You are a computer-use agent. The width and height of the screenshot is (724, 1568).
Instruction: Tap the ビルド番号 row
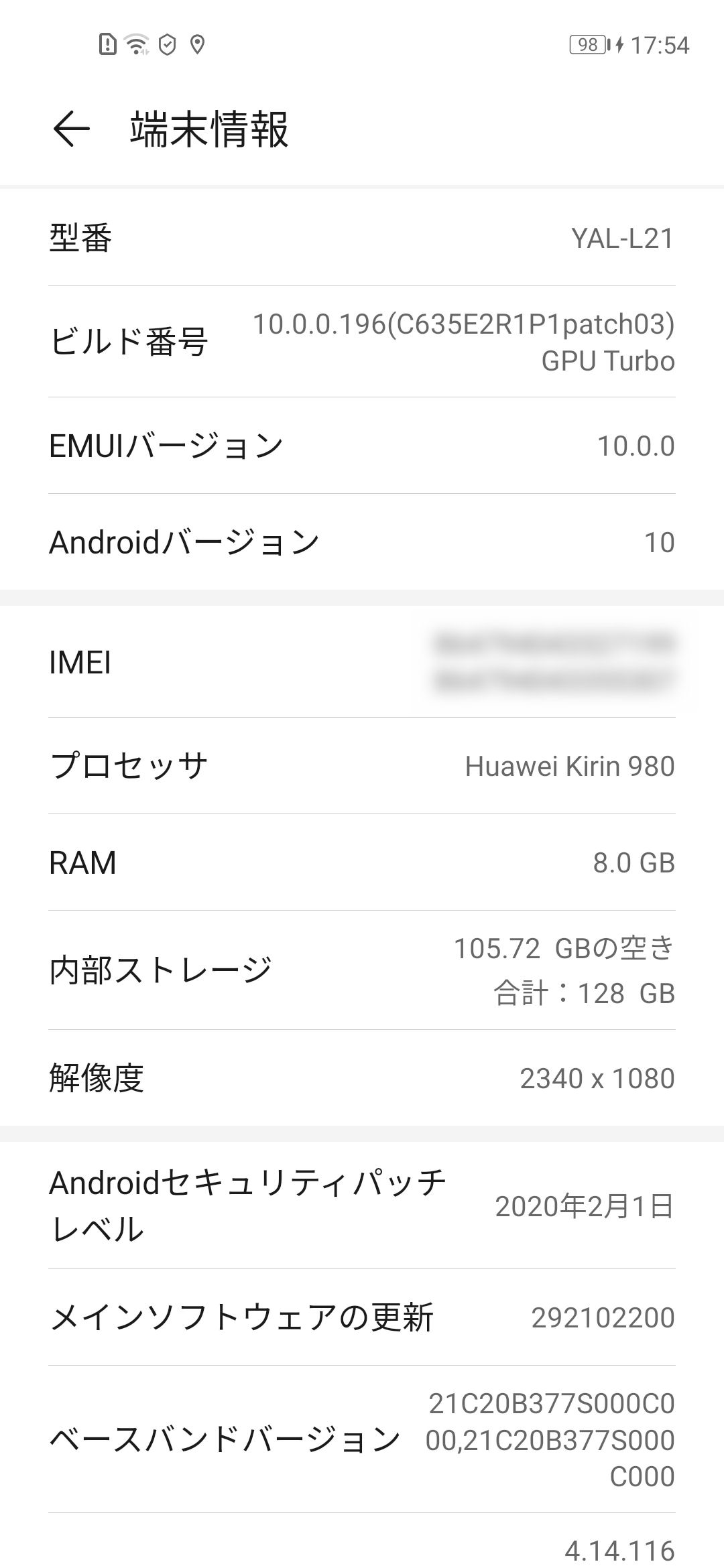362,342
